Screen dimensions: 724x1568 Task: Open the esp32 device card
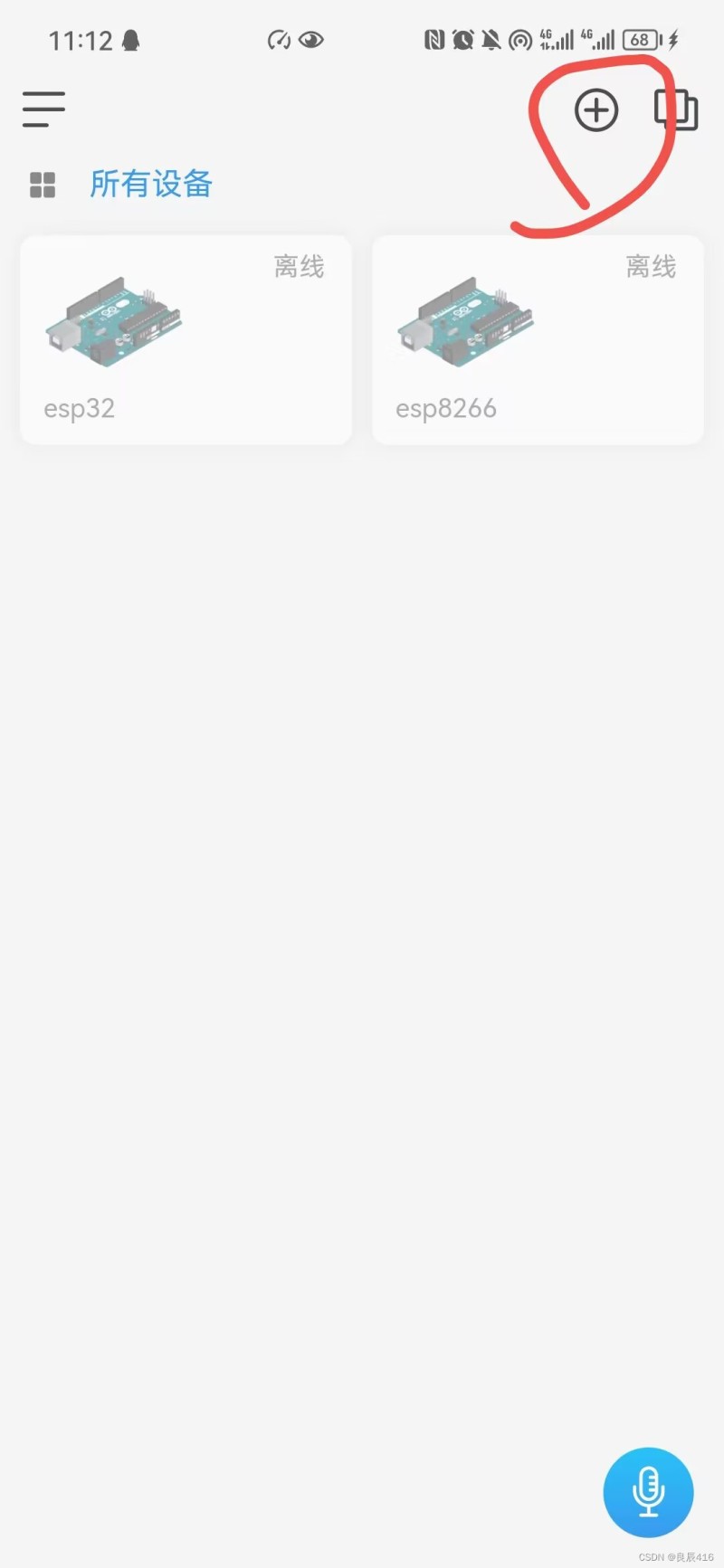tap(186, 339)
